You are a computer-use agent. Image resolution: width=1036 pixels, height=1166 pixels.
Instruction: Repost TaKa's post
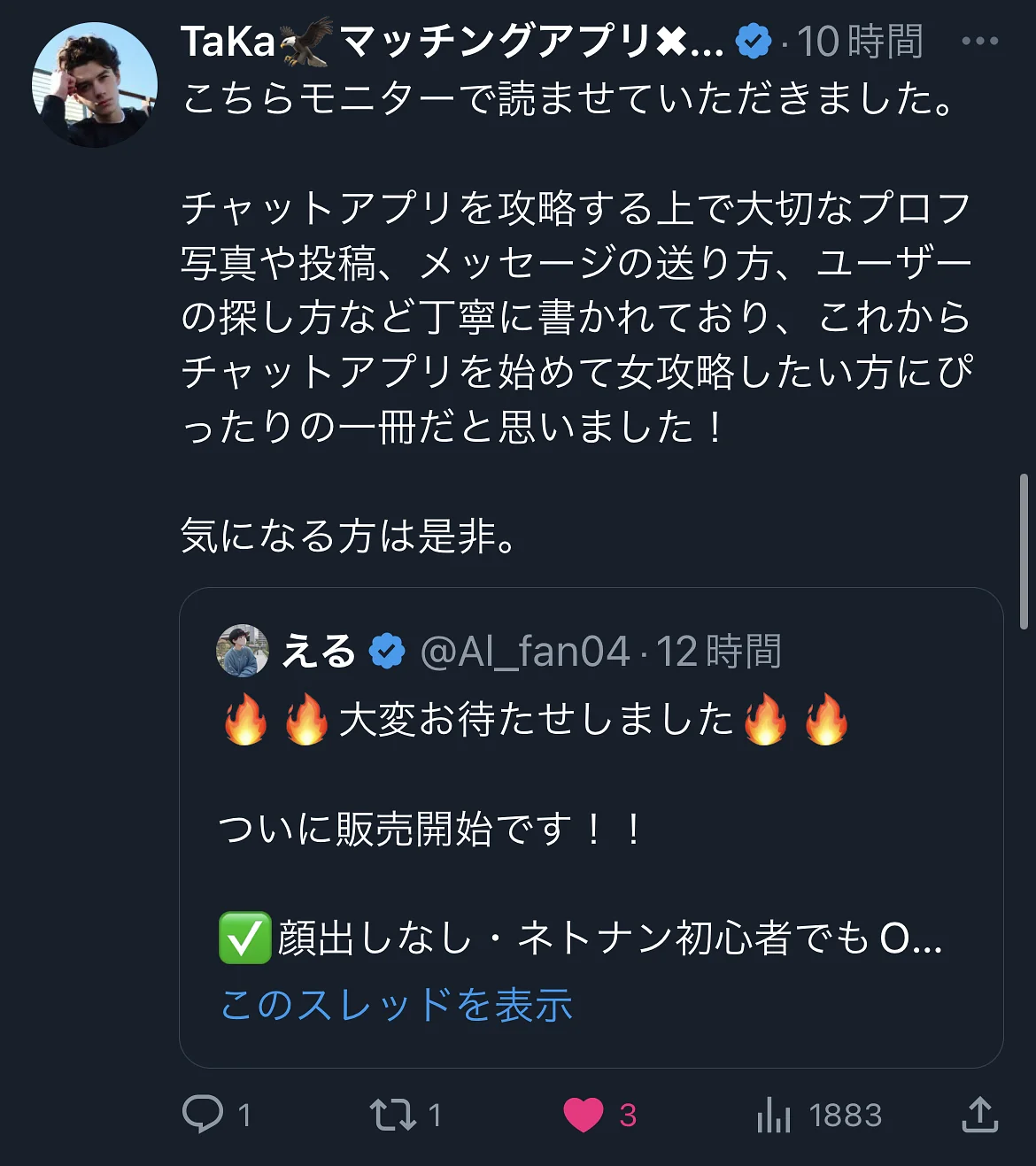[393, 1114]
